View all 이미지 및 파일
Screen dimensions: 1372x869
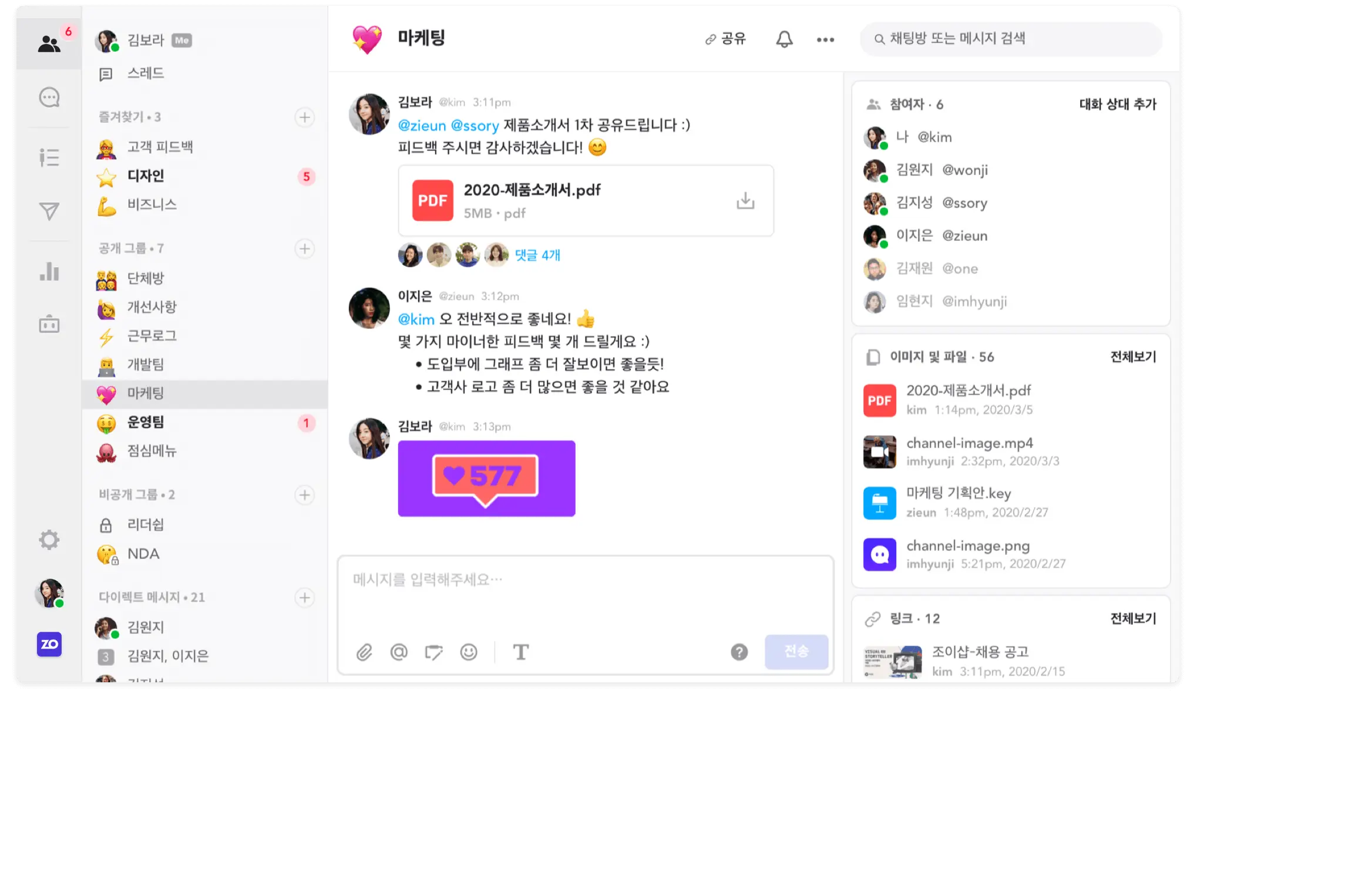click(x=1132, y=356)
